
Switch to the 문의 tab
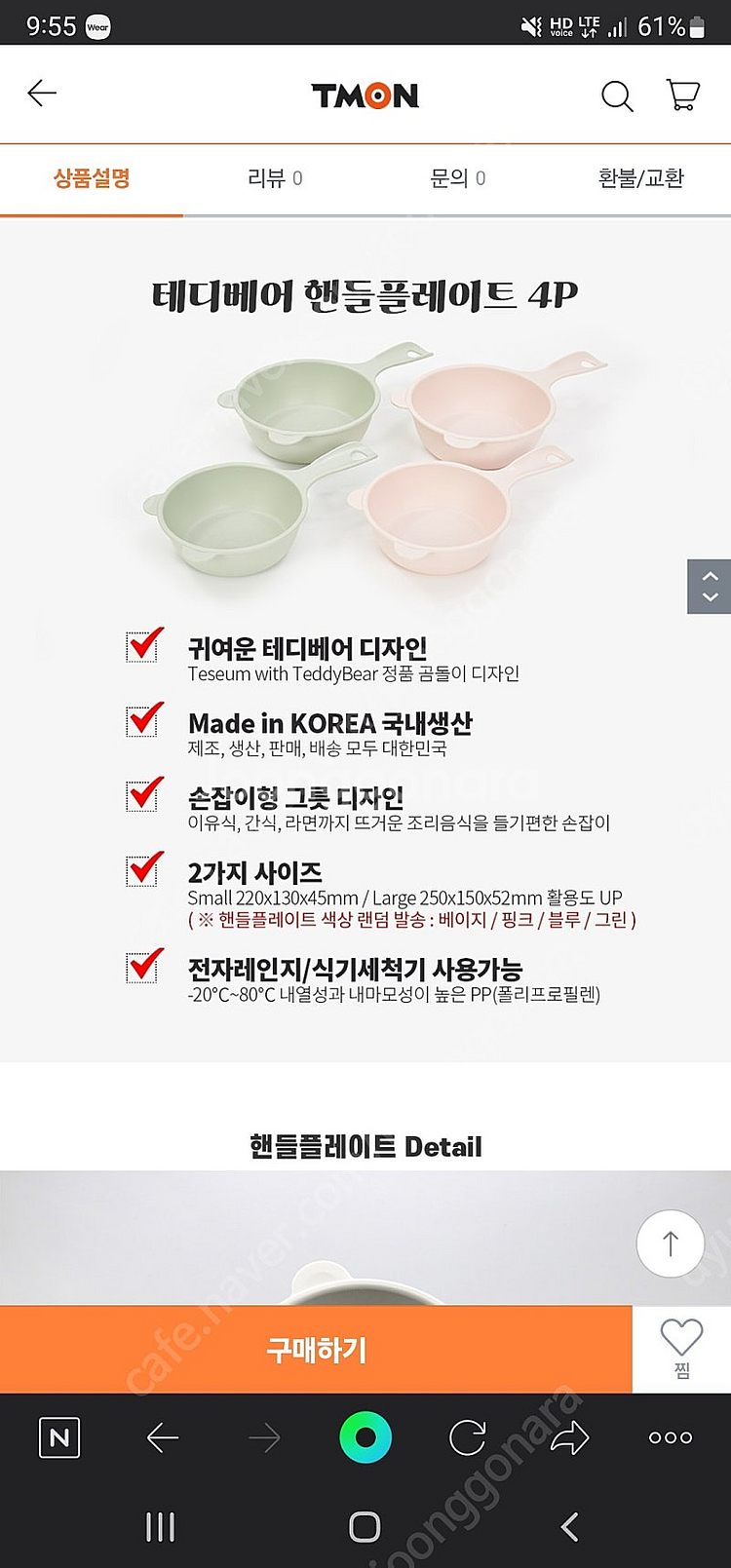[457, 178]
